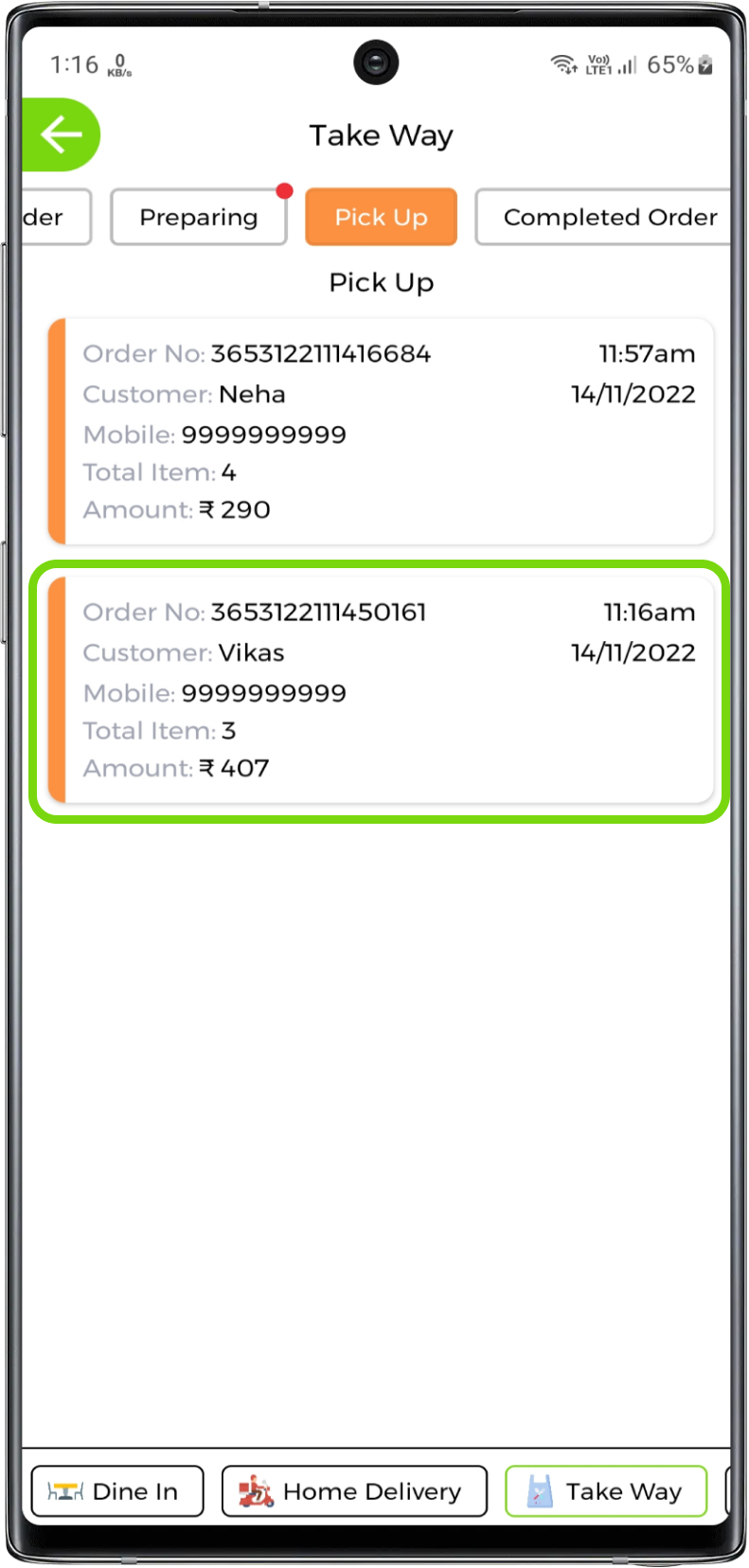Viewport: 749px width, 1568px height.
Task: Go back using the green arrow
Action: [61, 134]
